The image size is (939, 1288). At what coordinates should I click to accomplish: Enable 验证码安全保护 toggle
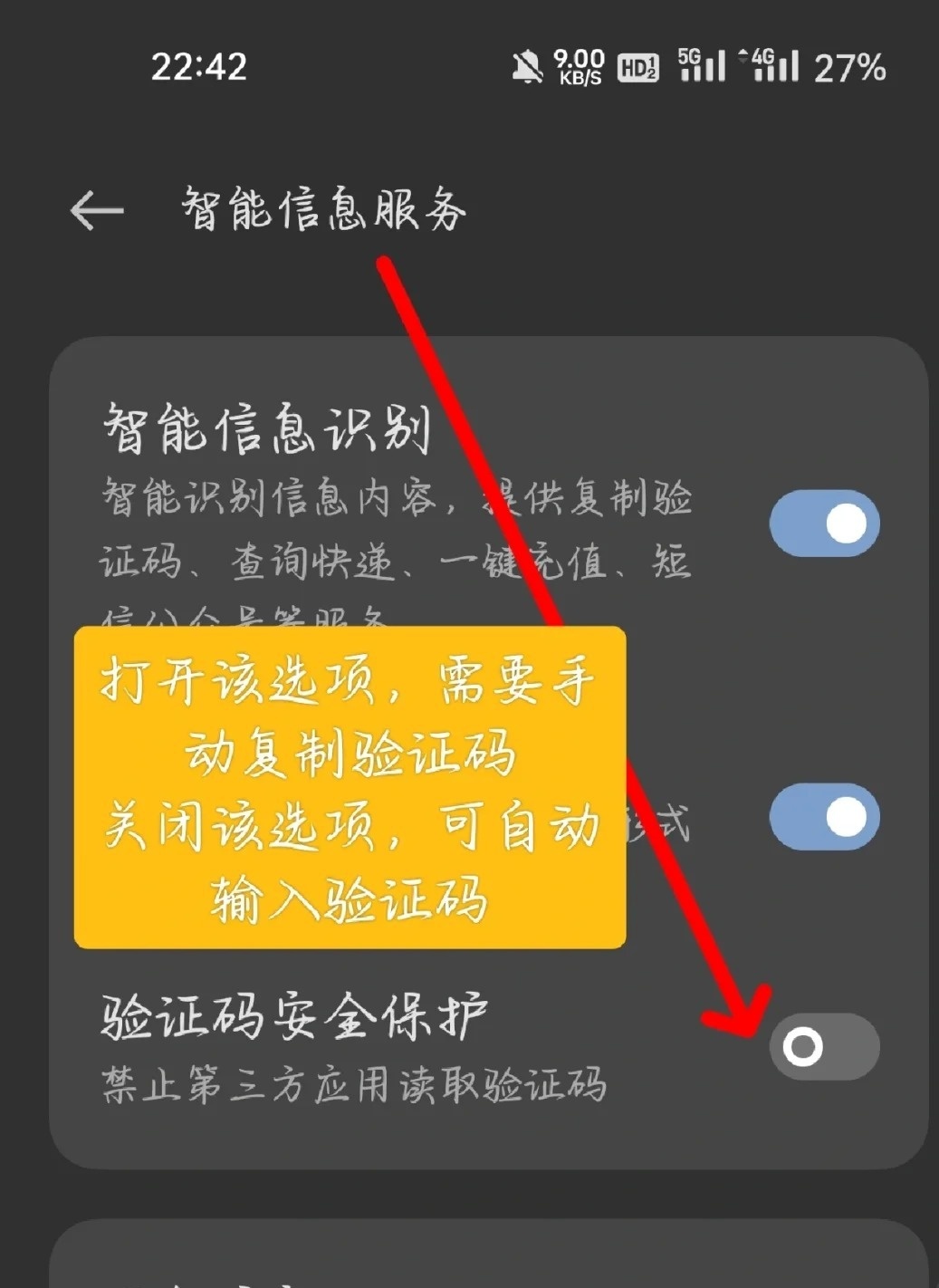tap(824, 1046)
